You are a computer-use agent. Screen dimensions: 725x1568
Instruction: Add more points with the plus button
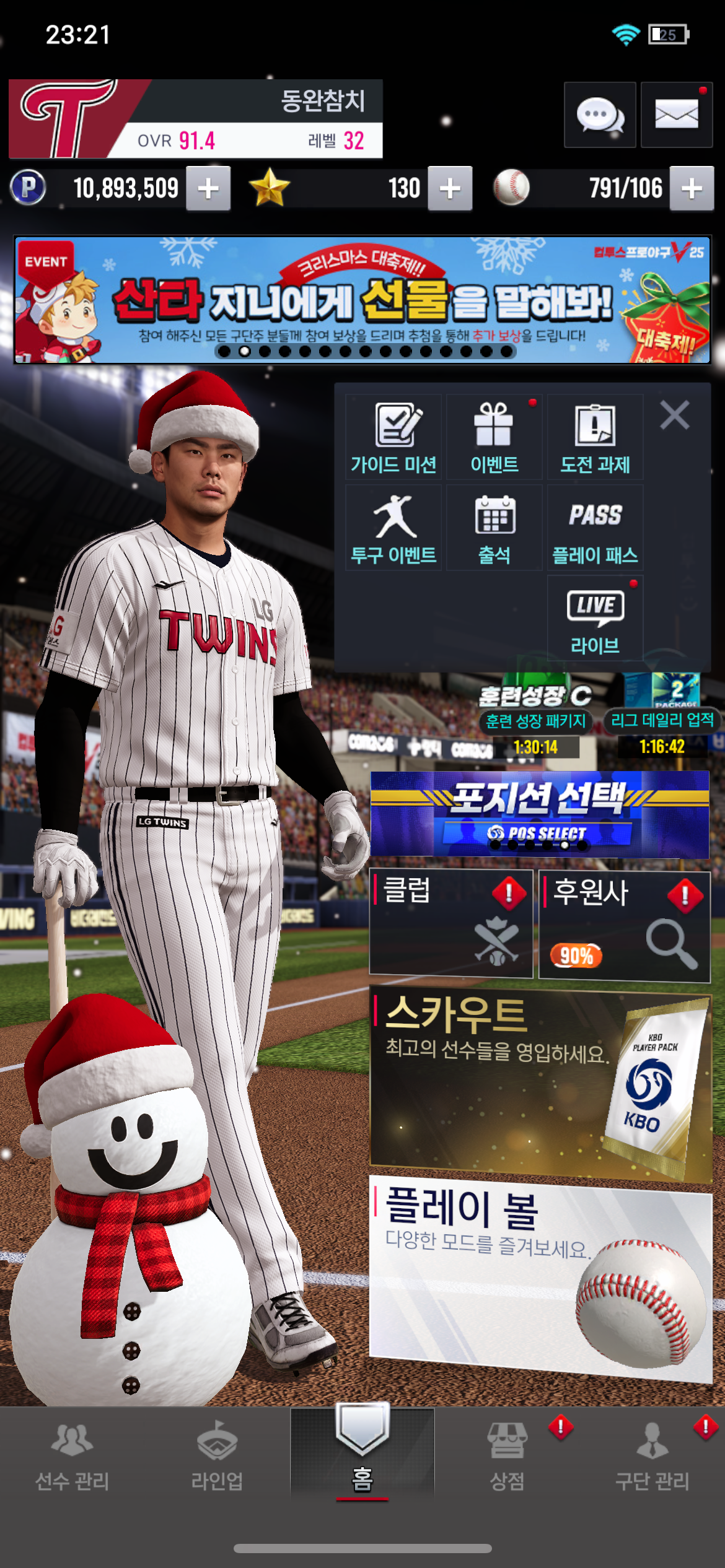[x=208, y=189]
